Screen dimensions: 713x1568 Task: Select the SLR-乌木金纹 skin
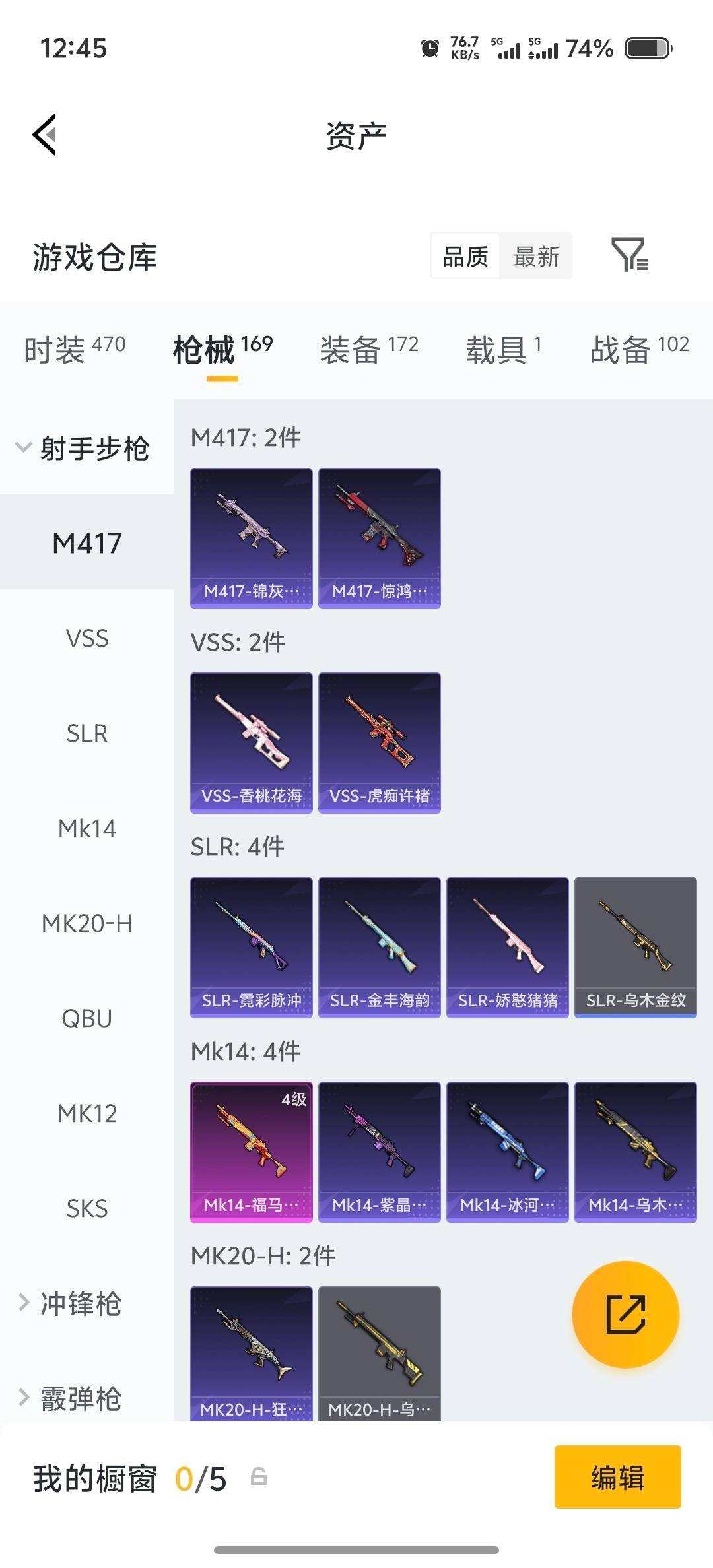click(636, 947)
